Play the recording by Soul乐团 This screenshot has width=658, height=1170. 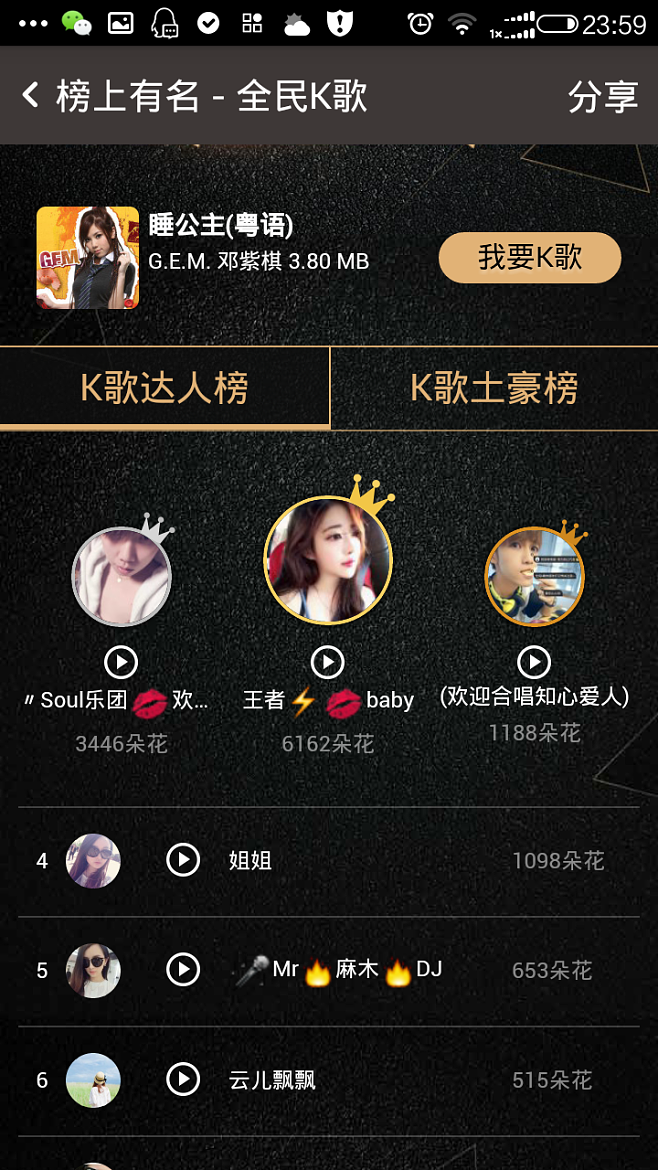[x=121, y=662]
